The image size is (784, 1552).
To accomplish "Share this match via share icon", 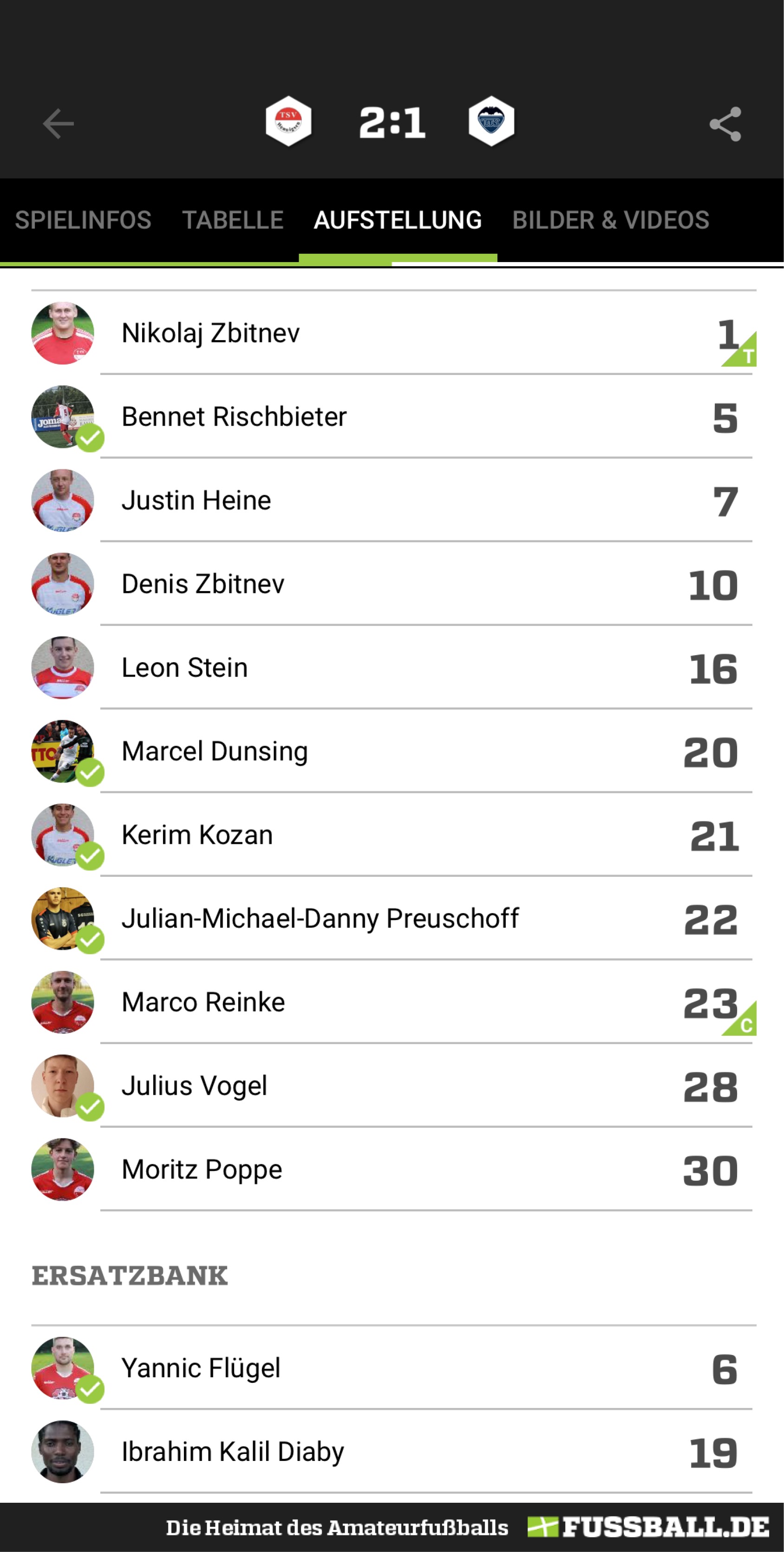I will coord(725,124).
